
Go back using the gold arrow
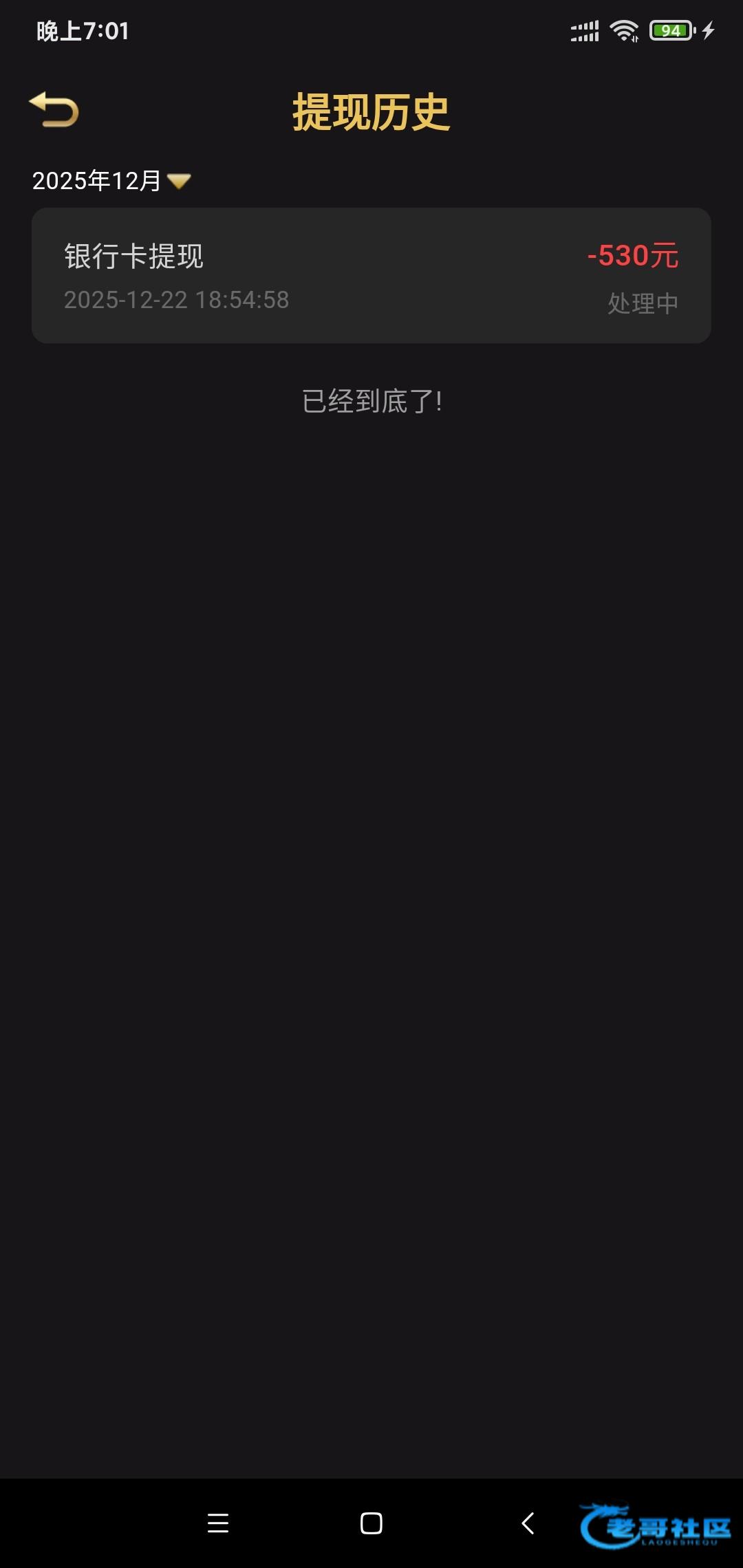click(x=54, y=110)
